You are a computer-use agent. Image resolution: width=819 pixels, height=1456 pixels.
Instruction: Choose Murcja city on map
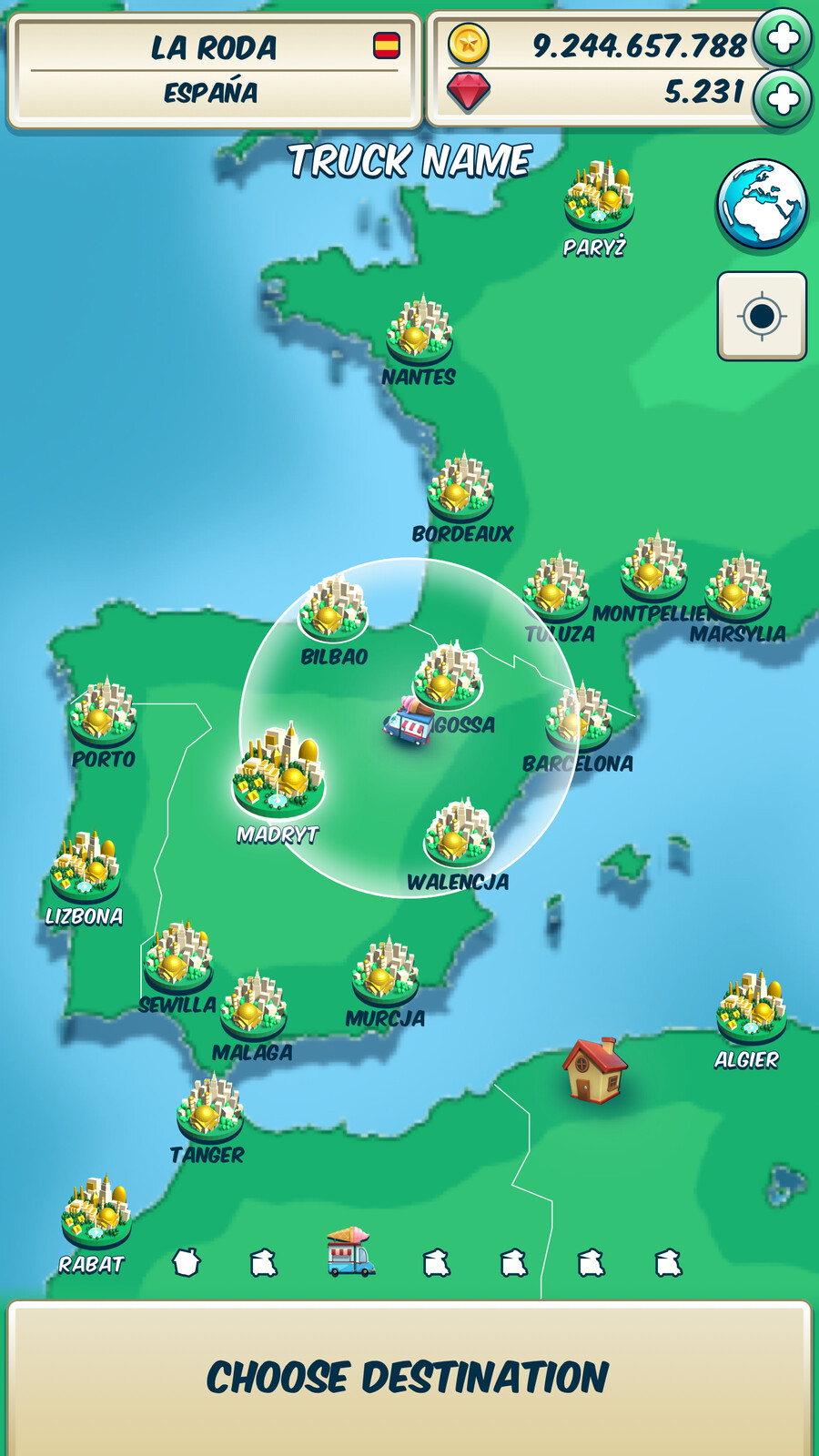[x=386, y=972]
